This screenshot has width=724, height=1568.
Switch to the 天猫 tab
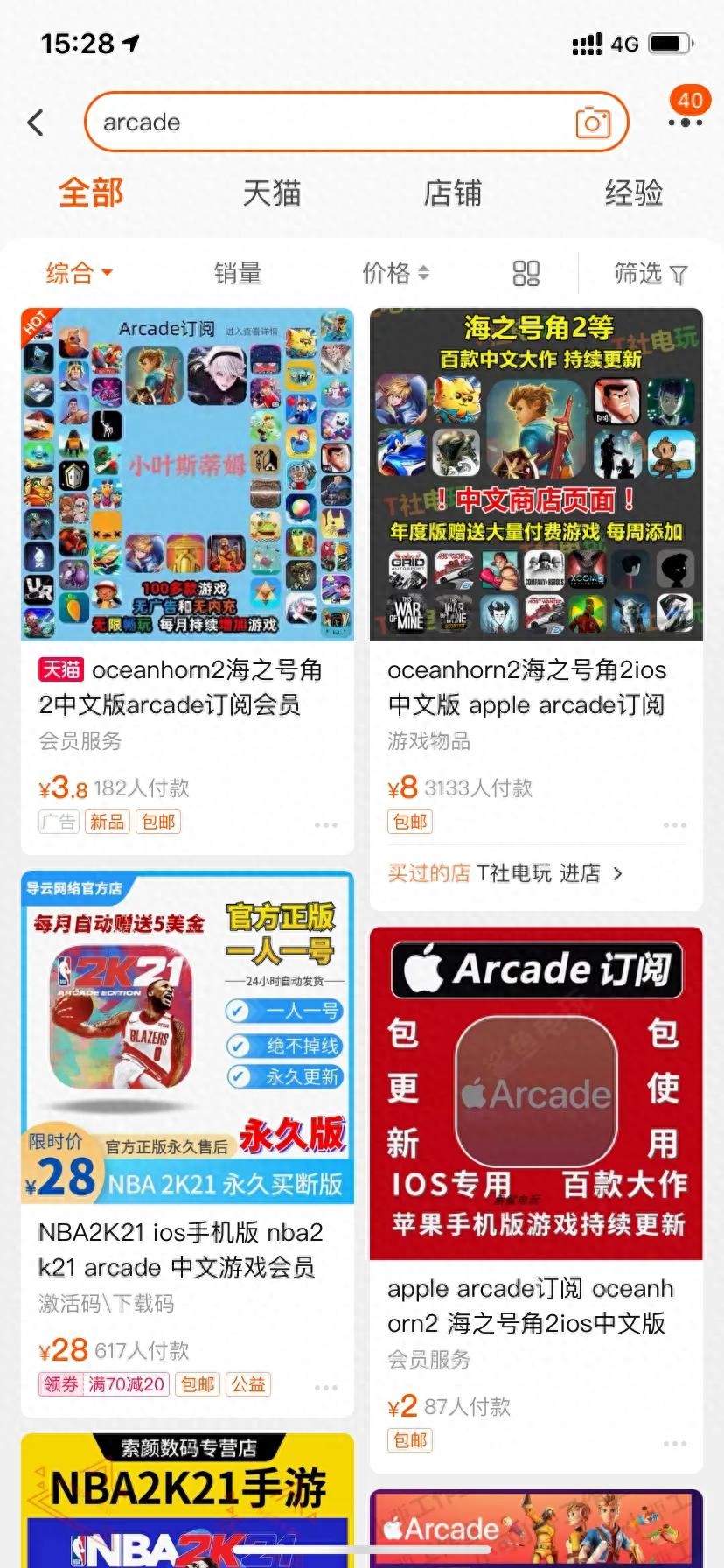point(272,192)
